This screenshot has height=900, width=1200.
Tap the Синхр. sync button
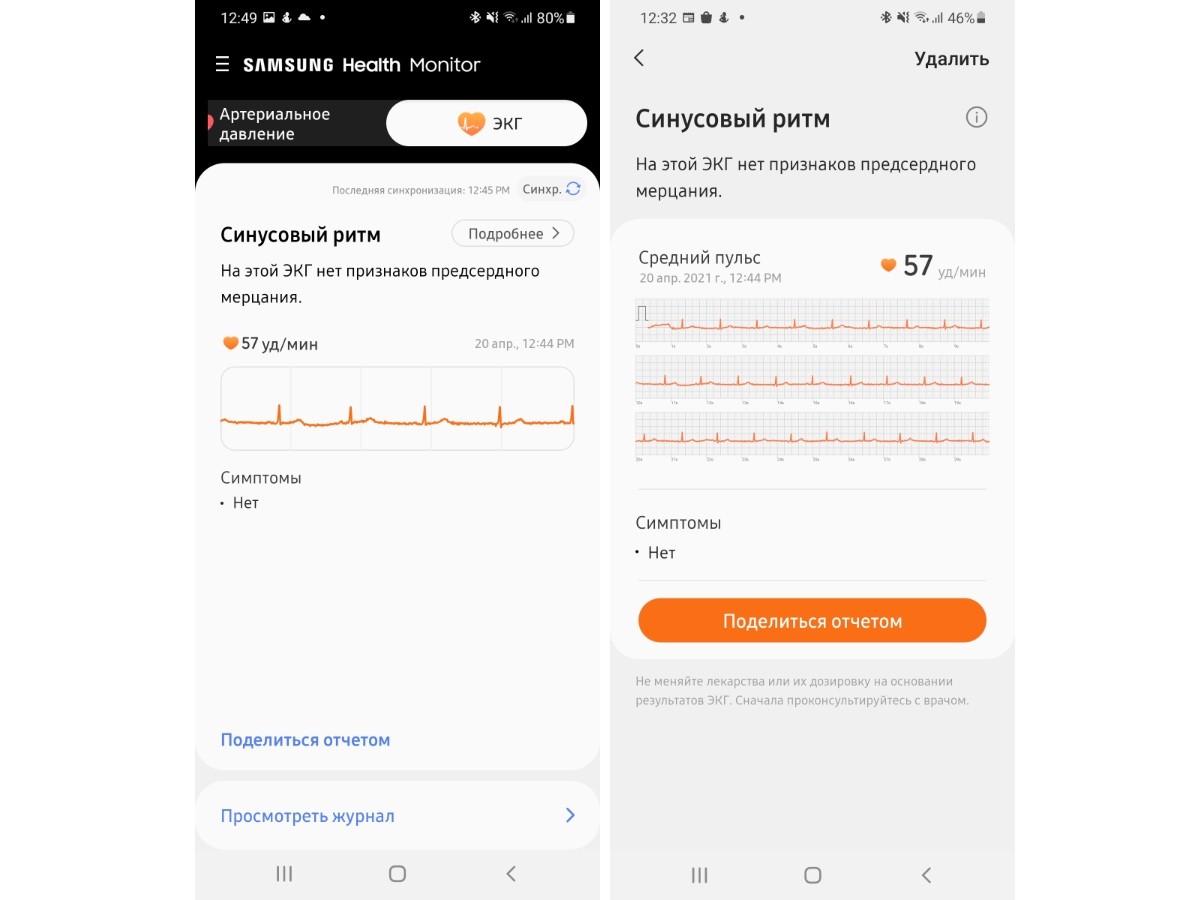tap(551, 188)
